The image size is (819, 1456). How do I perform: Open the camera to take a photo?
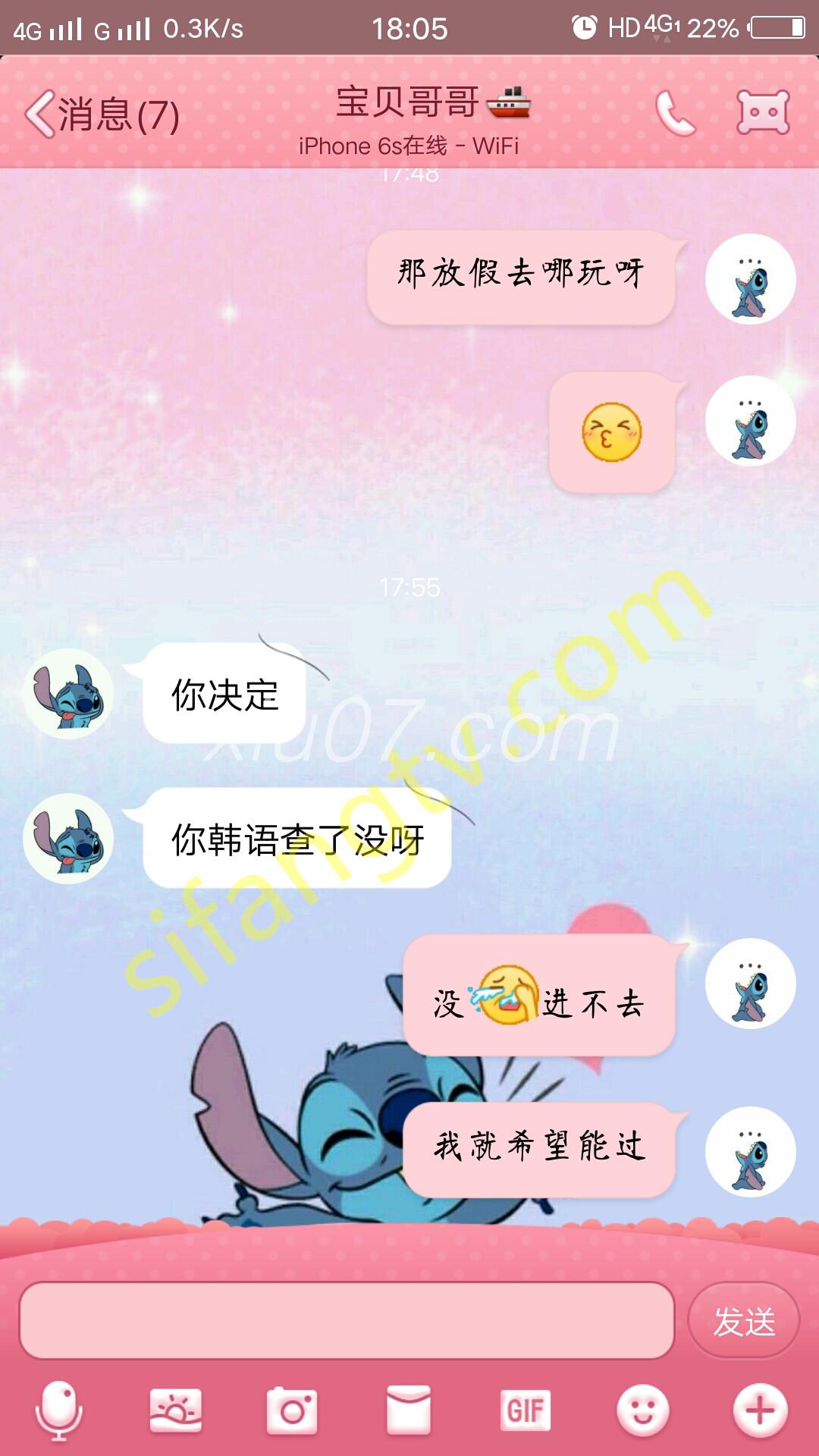point(293,1410)
